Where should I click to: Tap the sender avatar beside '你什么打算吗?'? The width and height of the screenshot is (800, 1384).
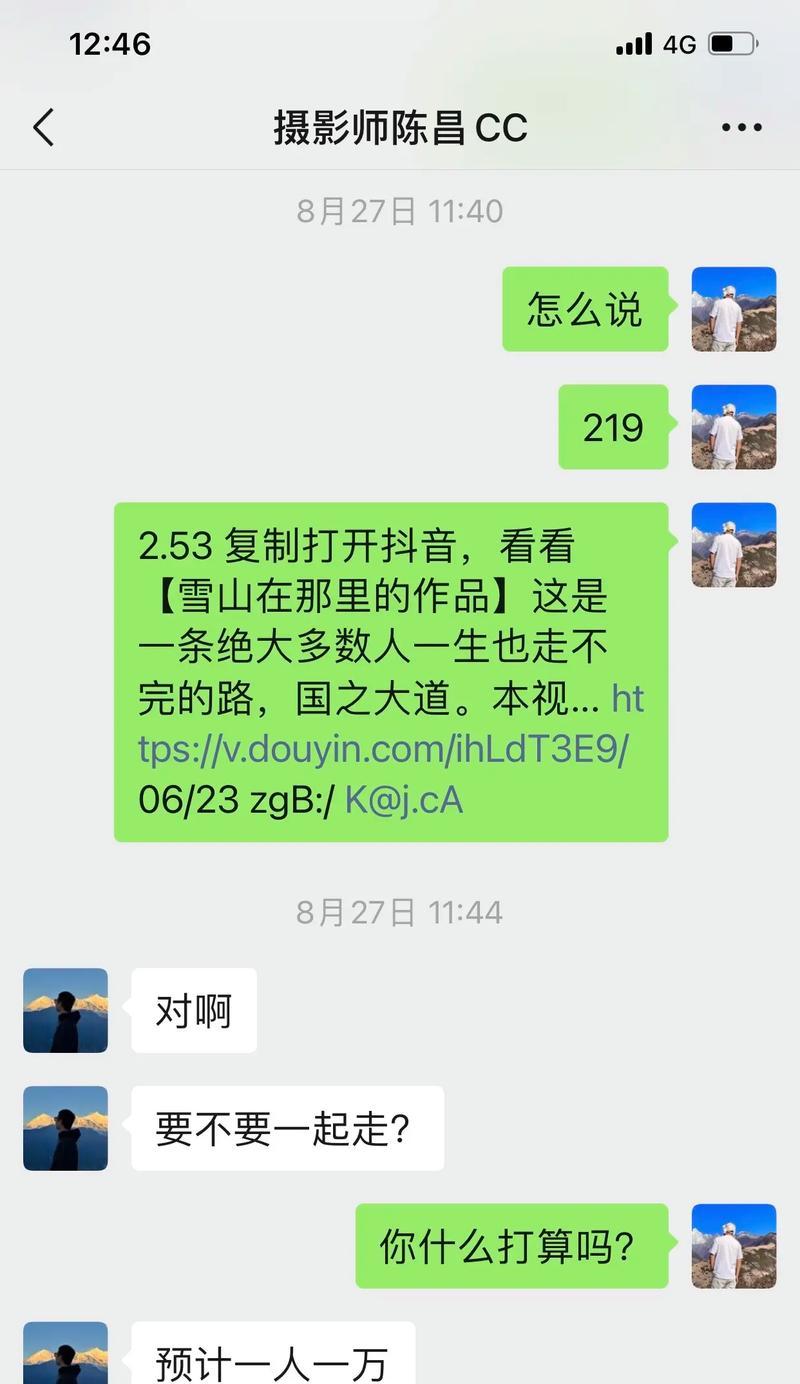734,1246
